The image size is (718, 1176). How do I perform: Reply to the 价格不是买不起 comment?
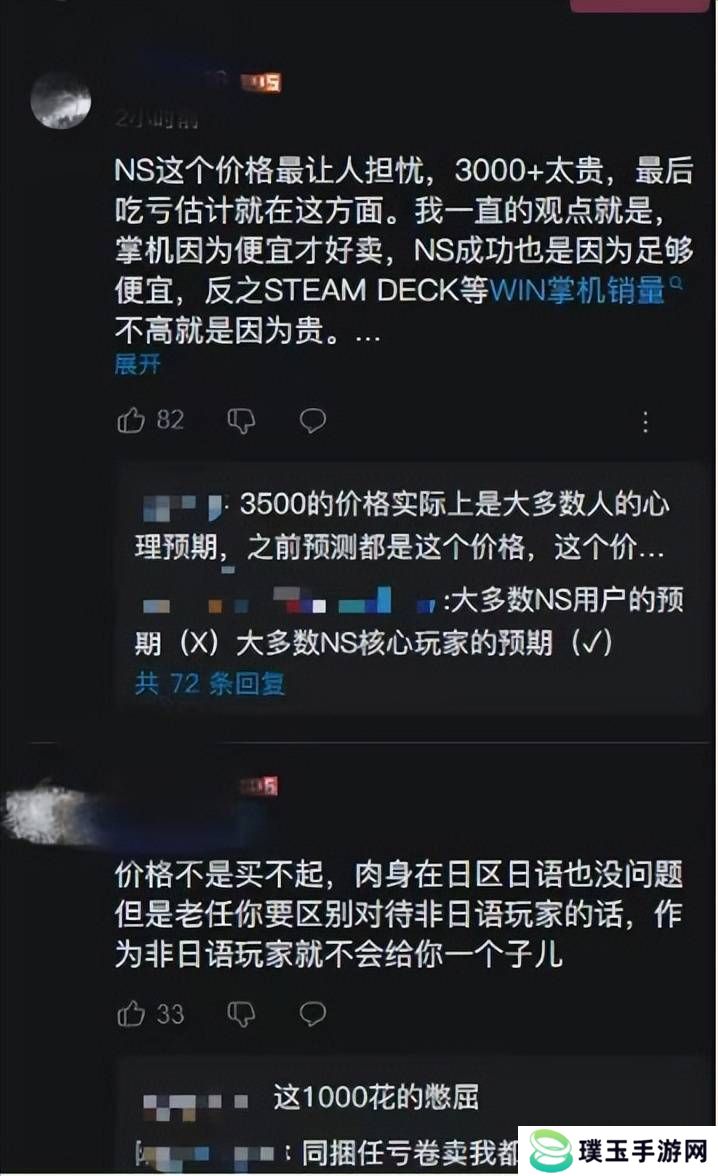(x=313, y=1014)
